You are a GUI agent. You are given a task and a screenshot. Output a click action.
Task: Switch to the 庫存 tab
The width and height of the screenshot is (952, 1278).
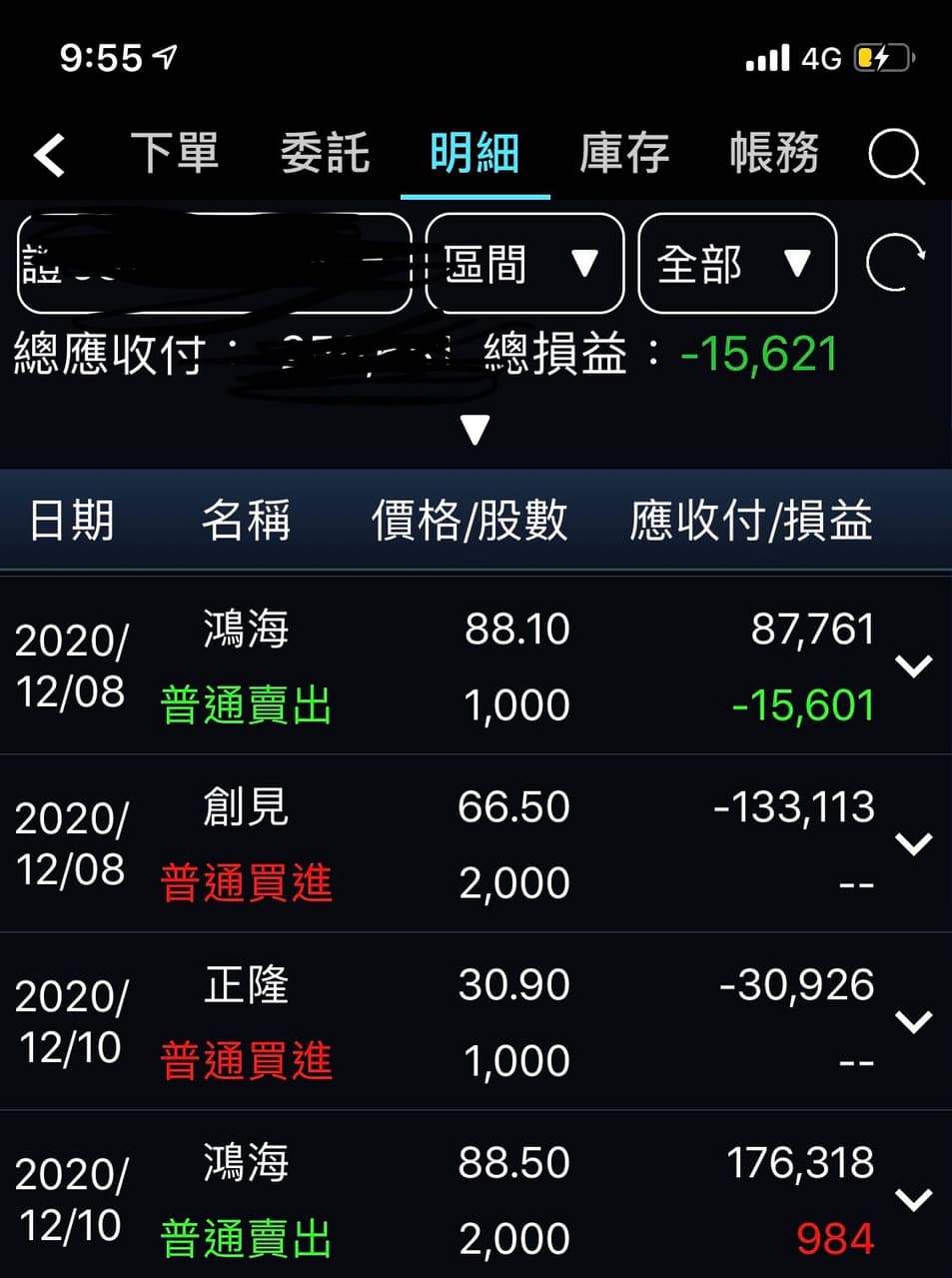(x=623, y=155)
